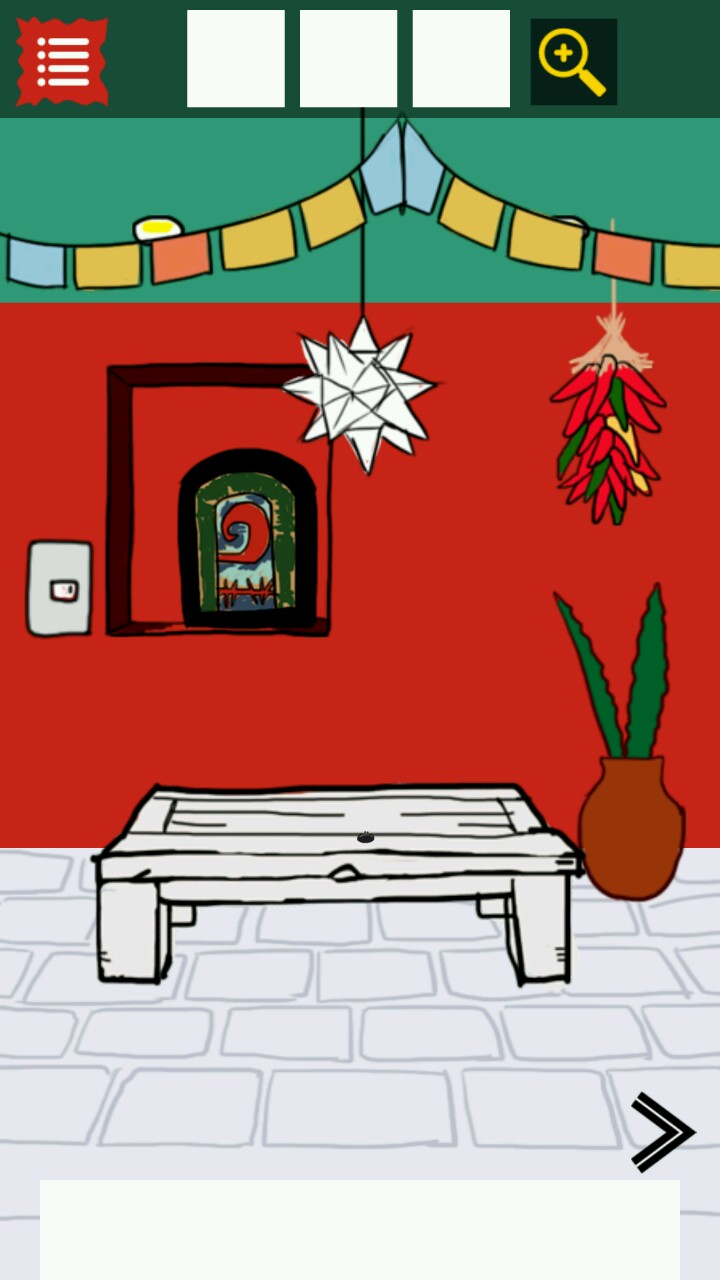The width and height of the screenshot is (720, 1280).
Task: Select the second inventory slot
Action: 348,59
